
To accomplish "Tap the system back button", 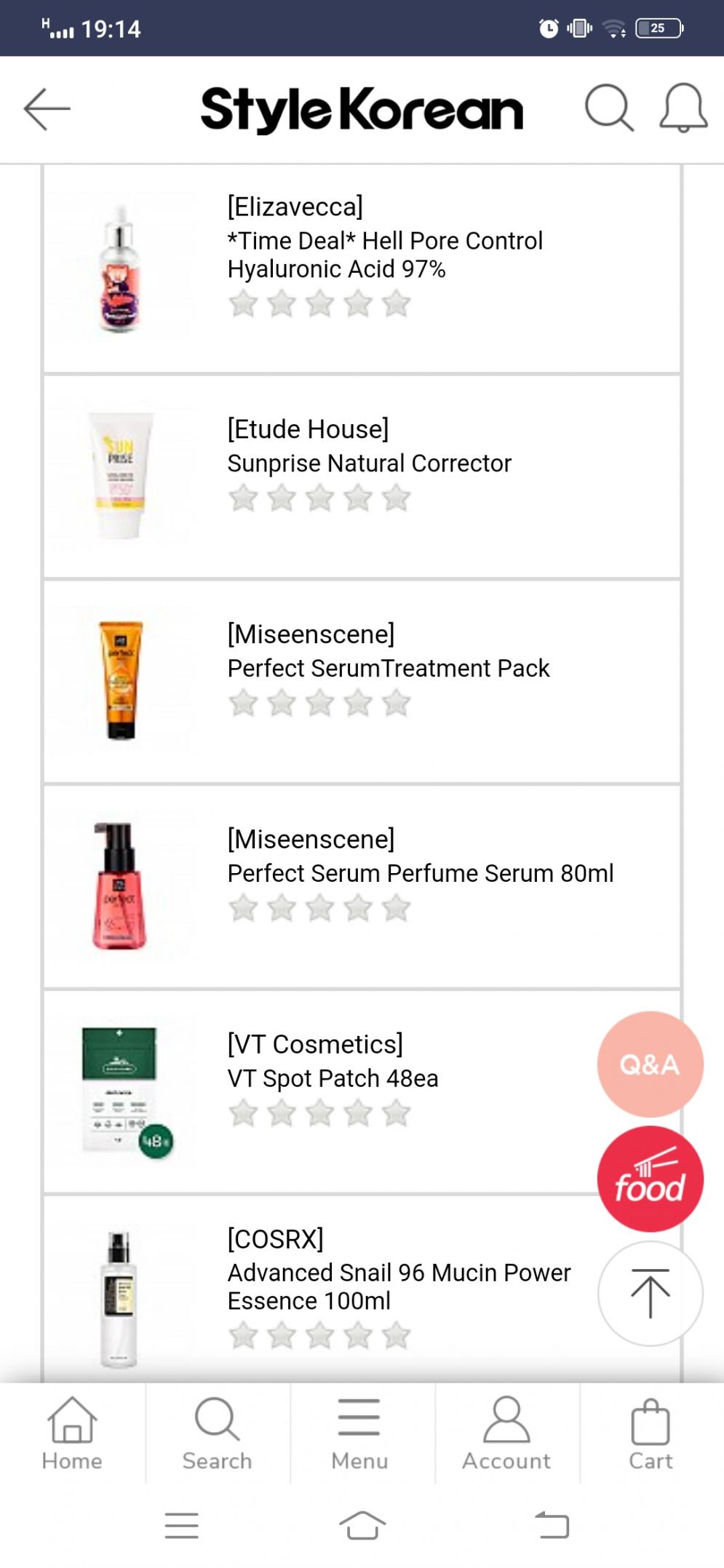I will (552, 1525).
